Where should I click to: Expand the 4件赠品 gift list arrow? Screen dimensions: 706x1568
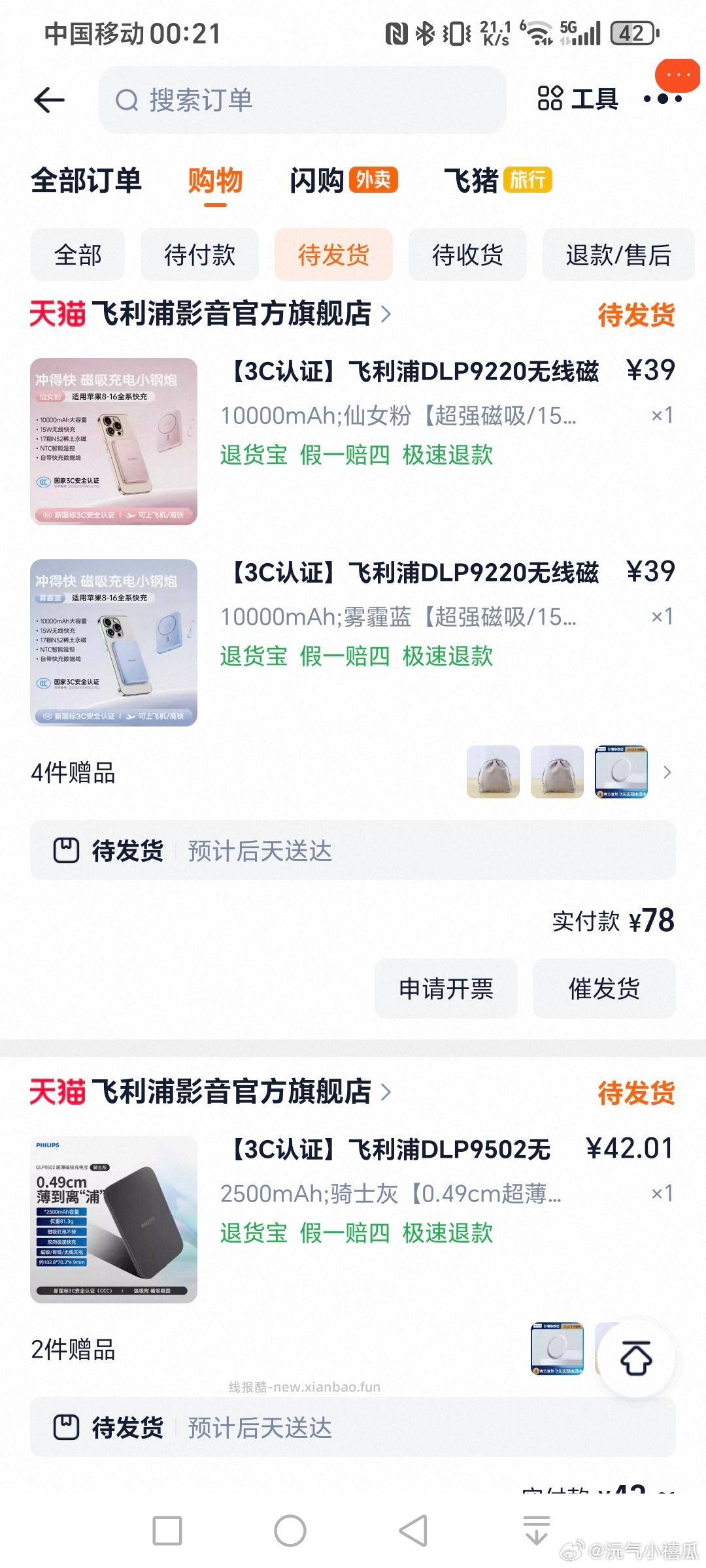pyautogui.click(x=667, y=772)
